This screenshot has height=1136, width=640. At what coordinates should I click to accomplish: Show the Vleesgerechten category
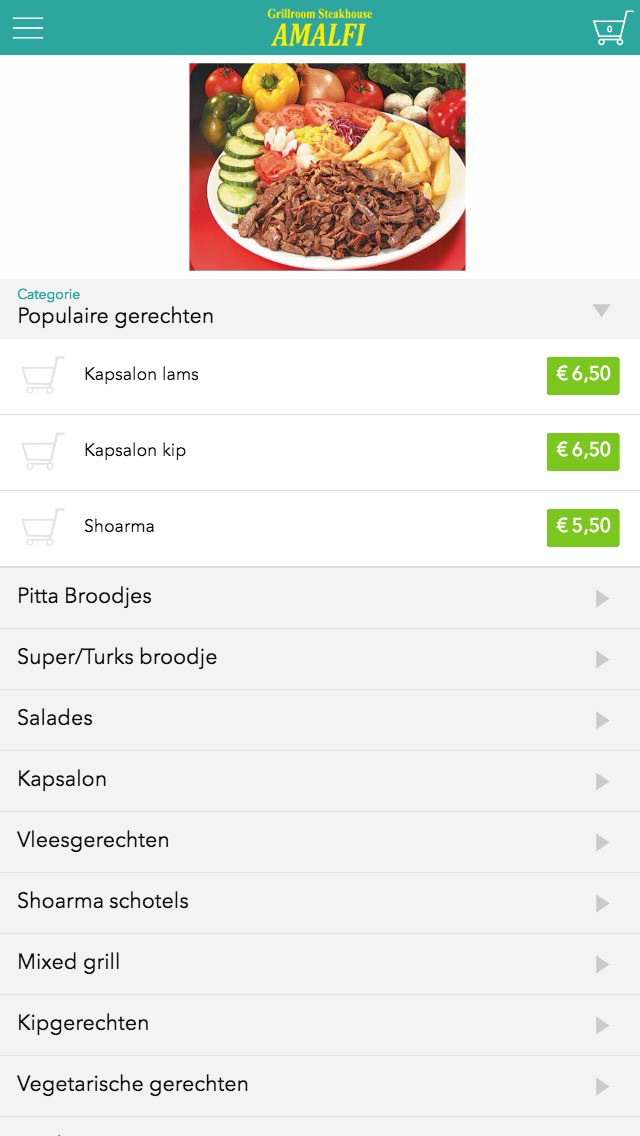(320, 842)
